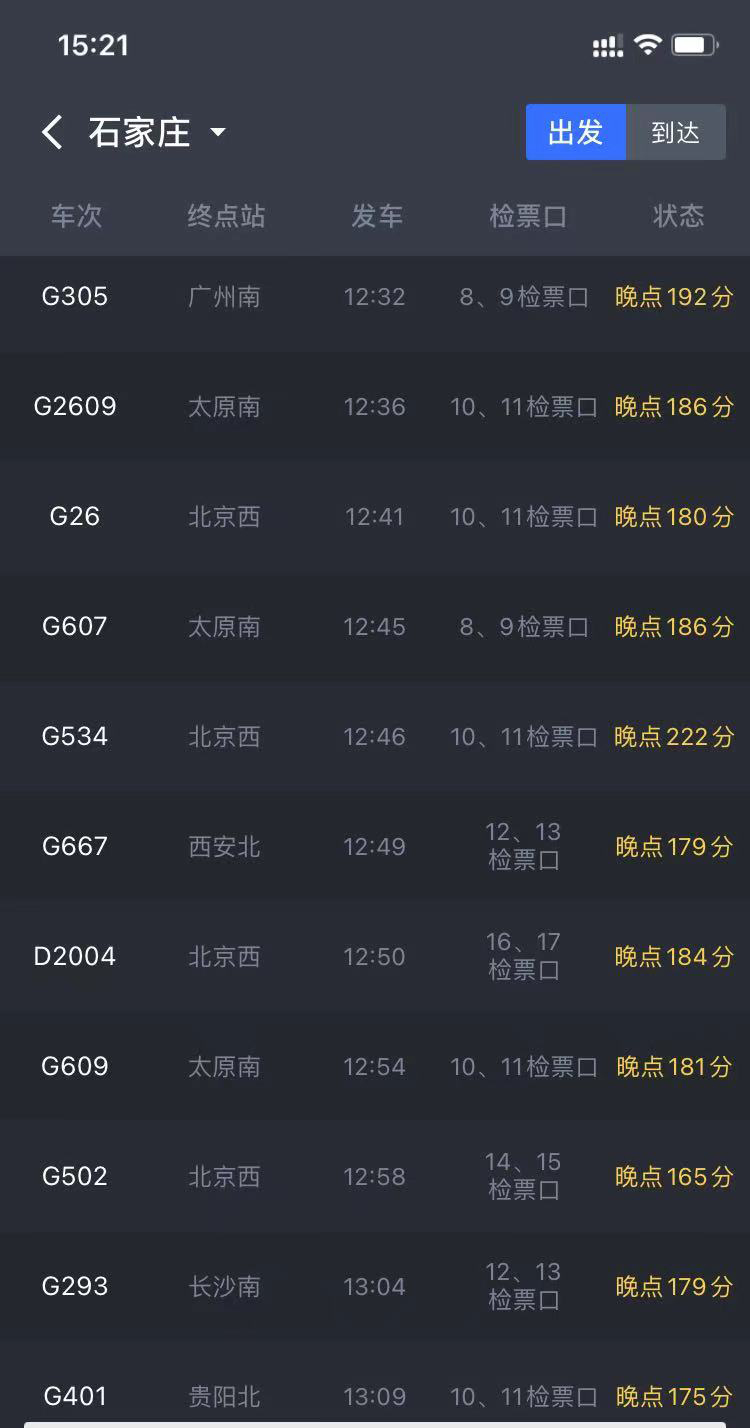Open train G305 to 广州南
Image resolution: width=750 pixels, height=1428 pixels.
point(375,297)
